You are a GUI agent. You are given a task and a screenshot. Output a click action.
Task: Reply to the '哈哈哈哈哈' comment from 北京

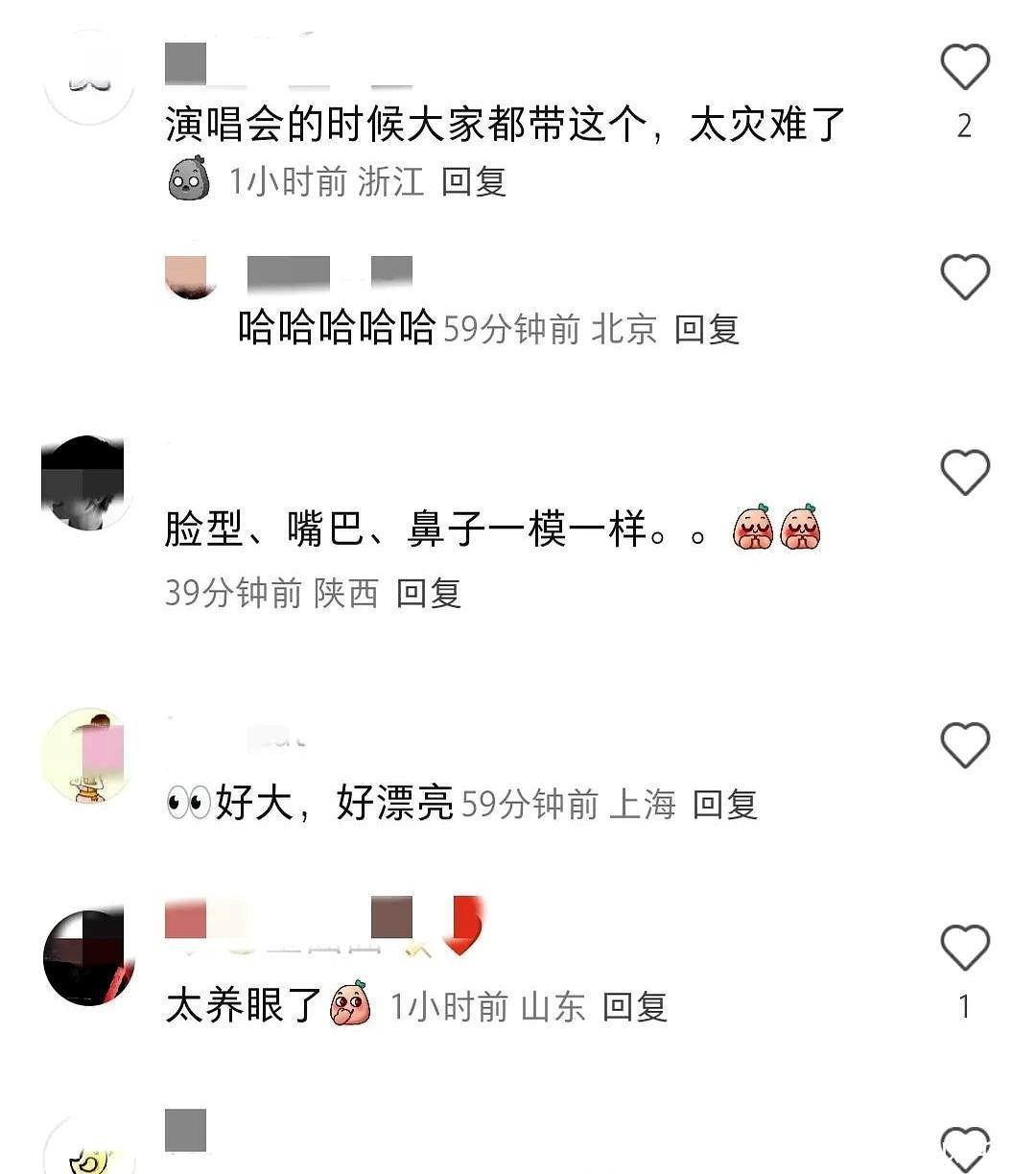[706, 329]
